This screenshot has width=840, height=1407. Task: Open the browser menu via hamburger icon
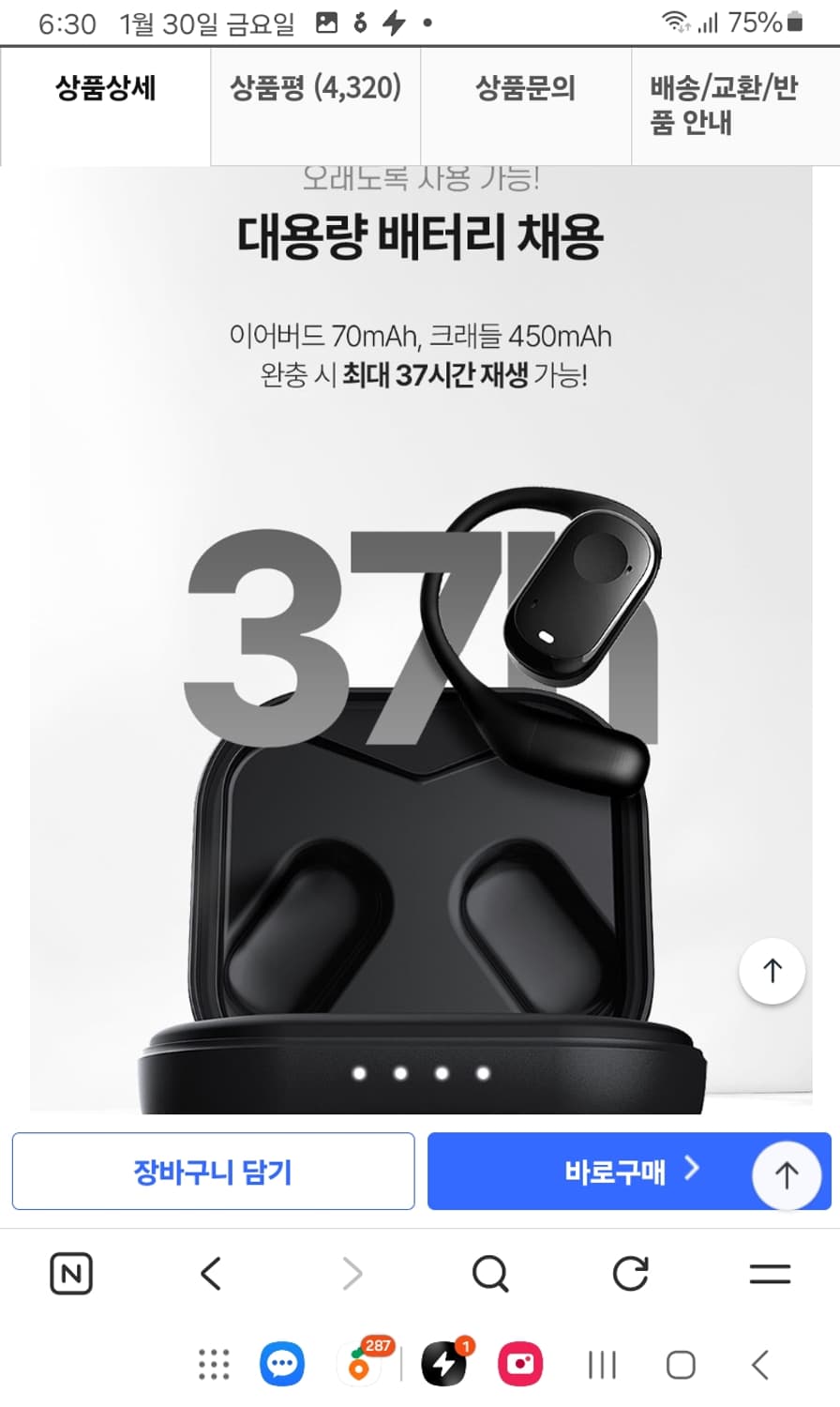pyautogui.click(x=769, y=1274)
